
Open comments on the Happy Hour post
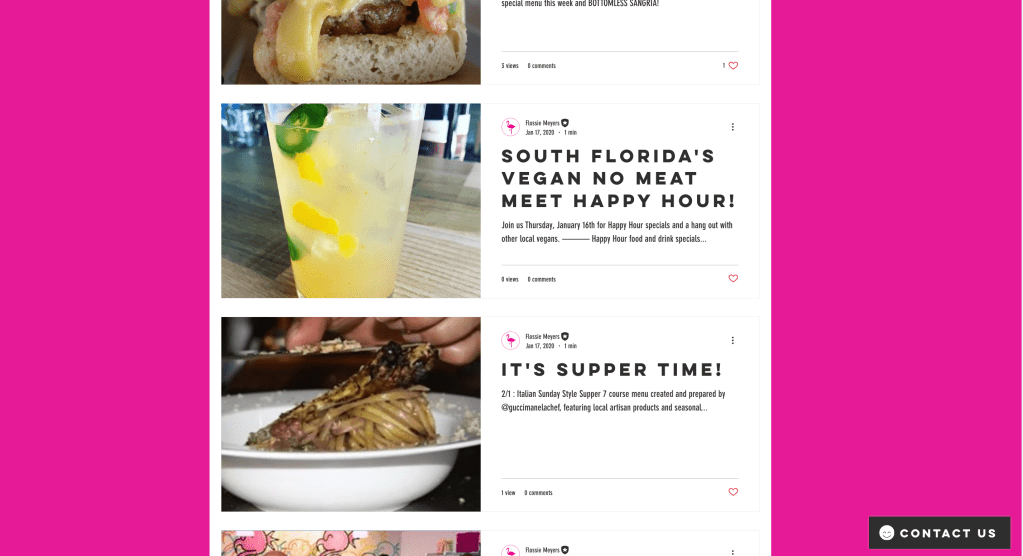(542, 280)
